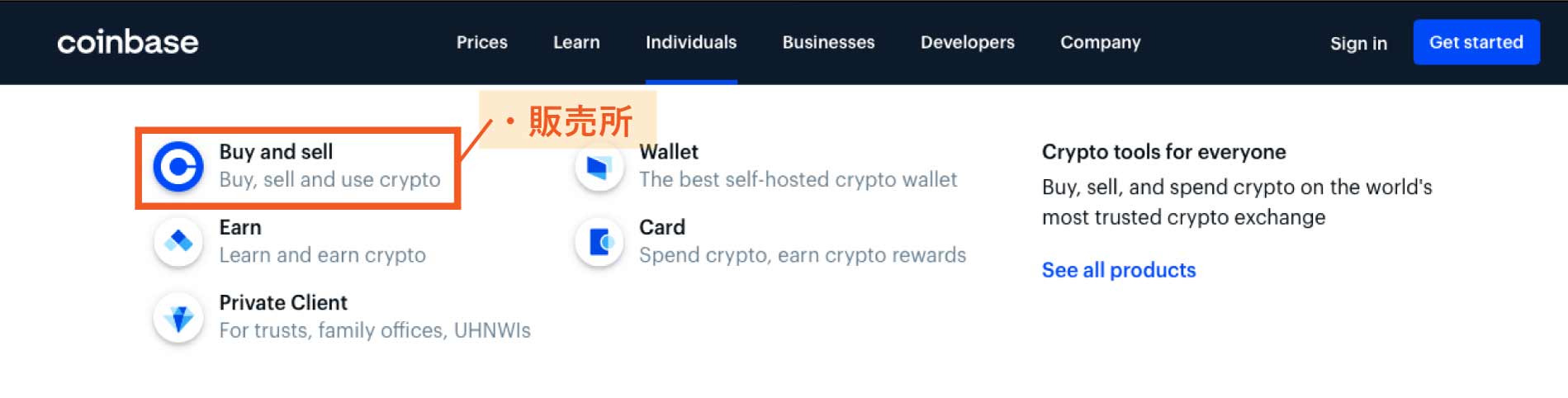The height and width of the screenshot is (398, 1568).
Task: Tap the Get started button
Action: pyautogui.click(x=1476, y=42)
